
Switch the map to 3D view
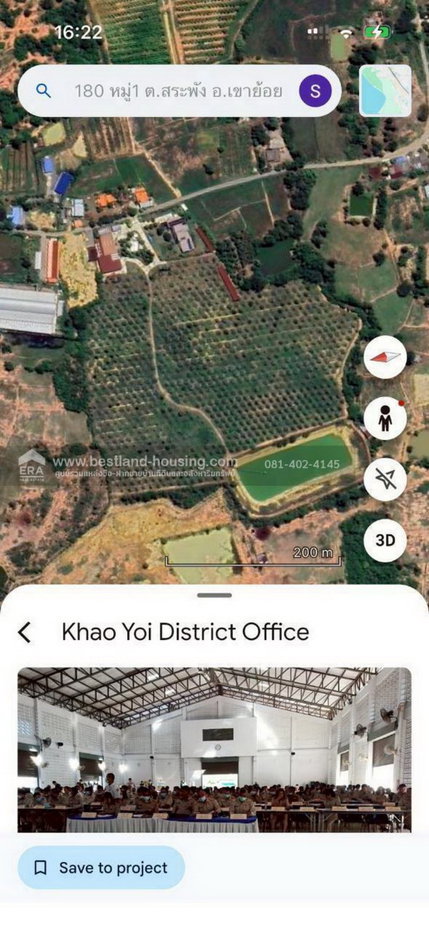tap(385, 541)
